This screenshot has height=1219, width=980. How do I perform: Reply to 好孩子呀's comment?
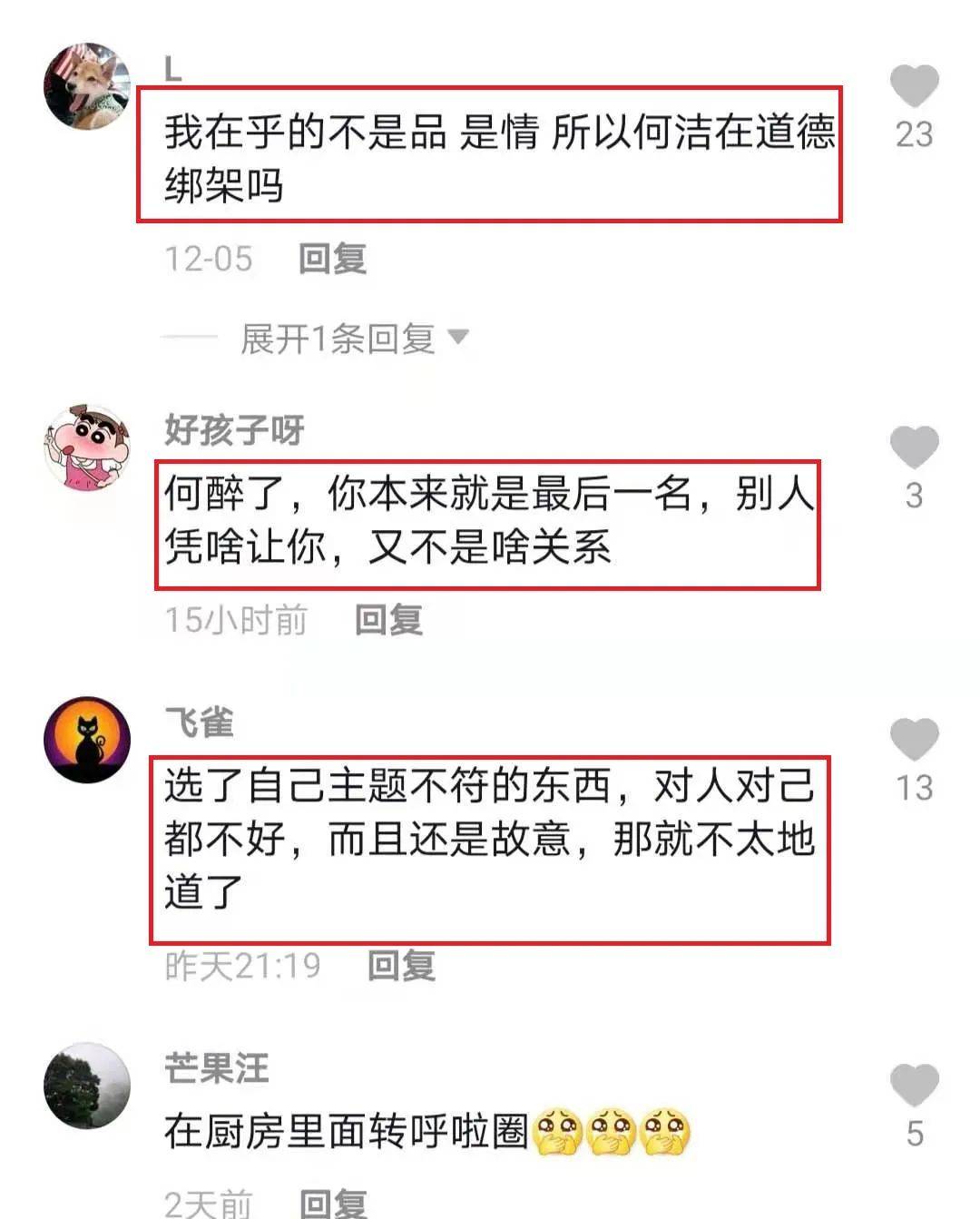click(x=388, y=621)
